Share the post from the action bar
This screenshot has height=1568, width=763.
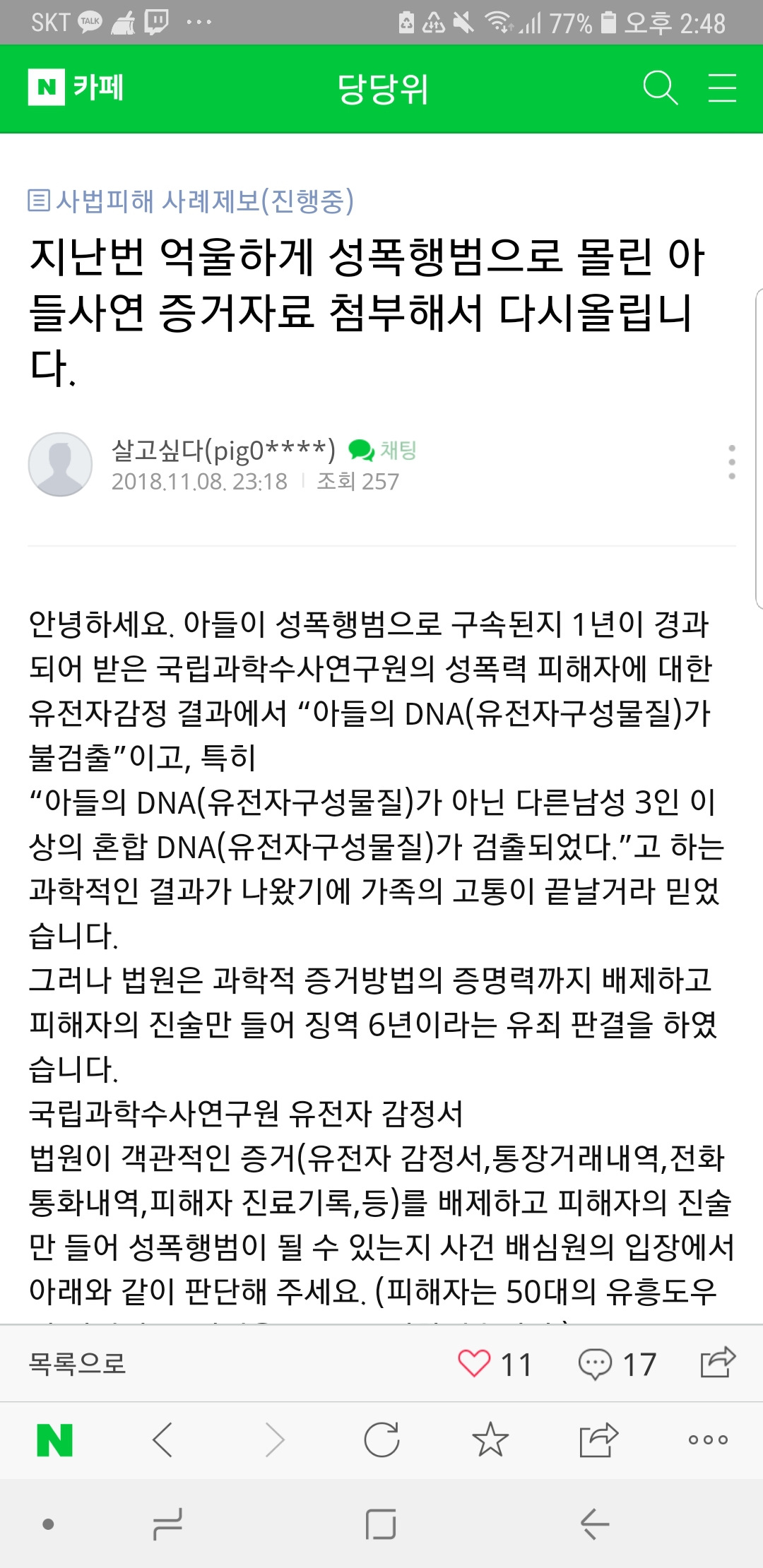pyautogui.click(x=718, y=1362)
